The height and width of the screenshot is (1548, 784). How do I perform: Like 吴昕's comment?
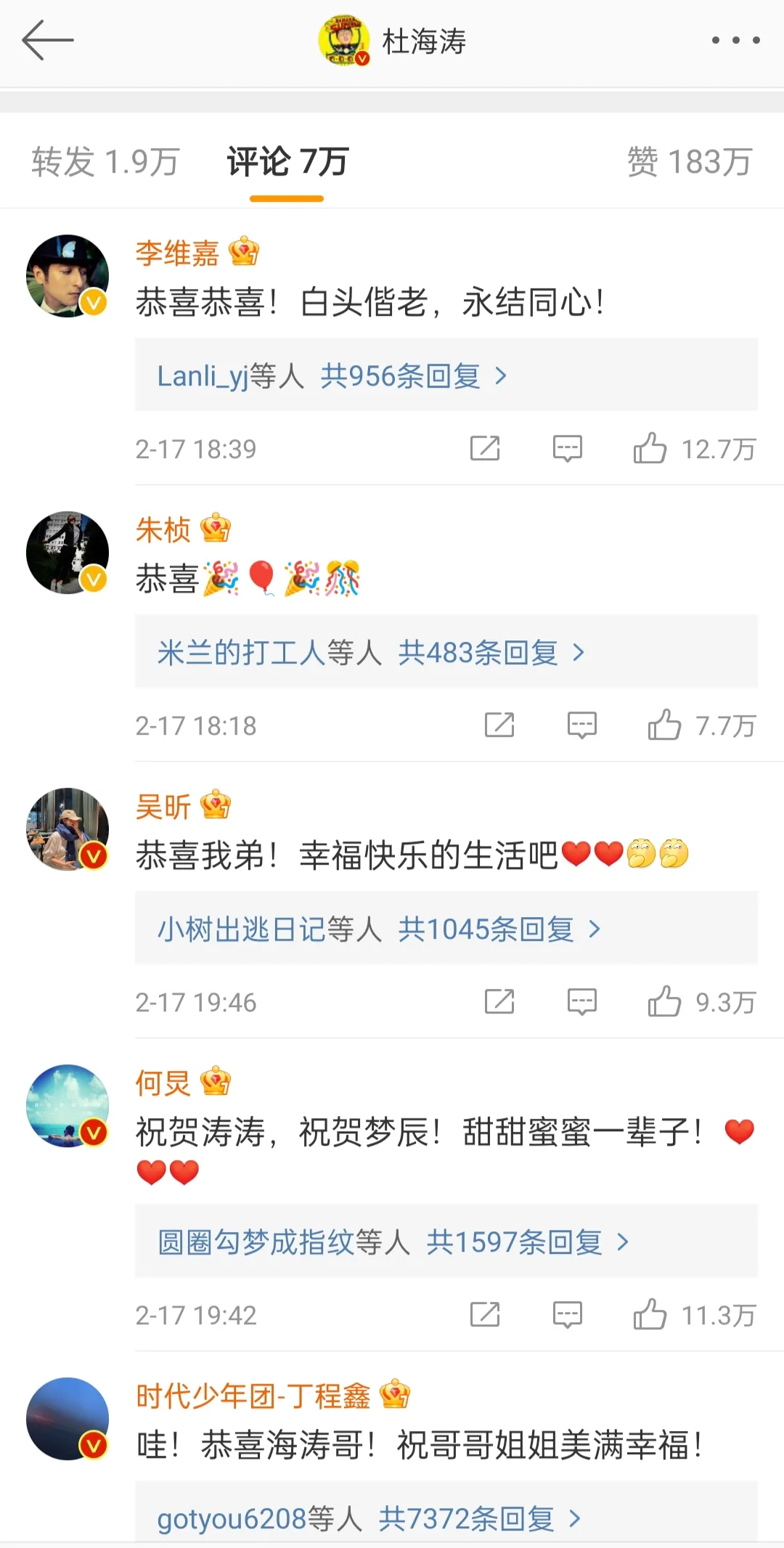[x=664, y=1002]
